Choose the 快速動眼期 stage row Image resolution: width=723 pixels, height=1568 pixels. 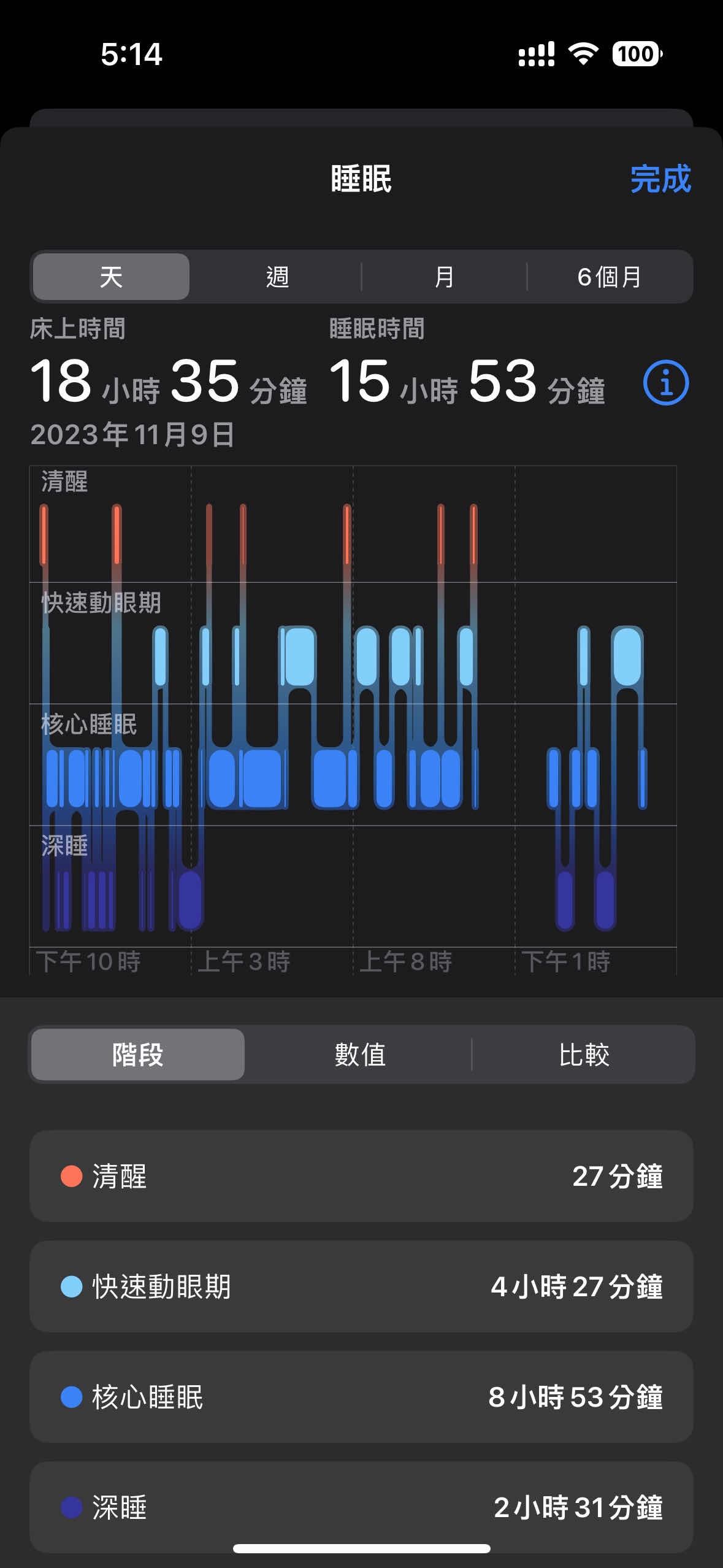361,1286
